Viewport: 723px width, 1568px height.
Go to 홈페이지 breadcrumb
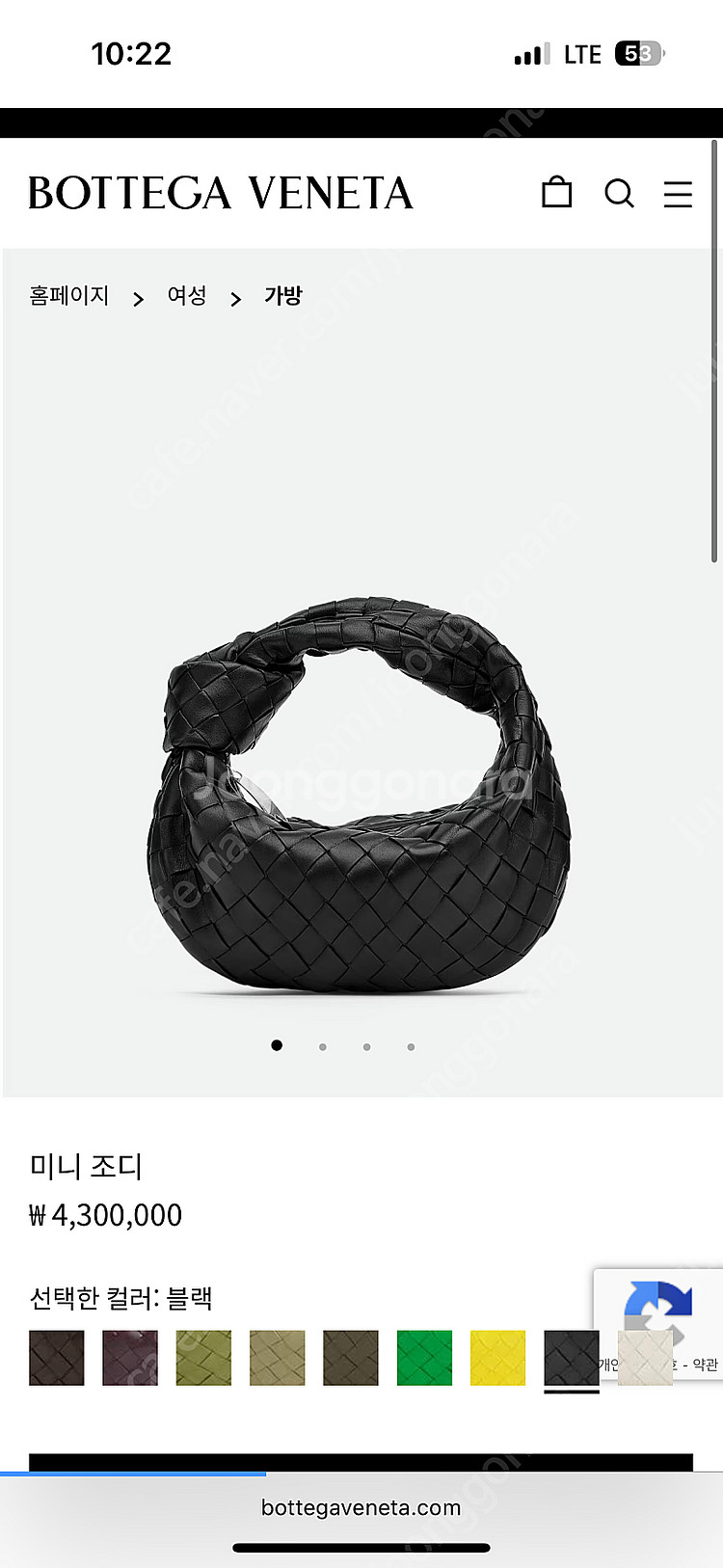click(x=69, y=296)
